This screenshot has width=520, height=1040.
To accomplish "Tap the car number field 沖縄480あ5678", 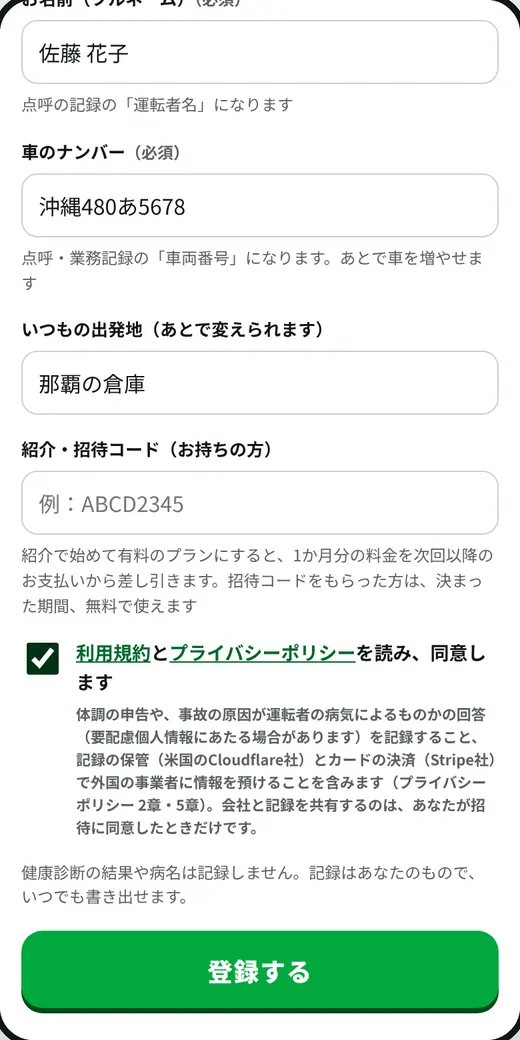I will (x=259, y=206).
